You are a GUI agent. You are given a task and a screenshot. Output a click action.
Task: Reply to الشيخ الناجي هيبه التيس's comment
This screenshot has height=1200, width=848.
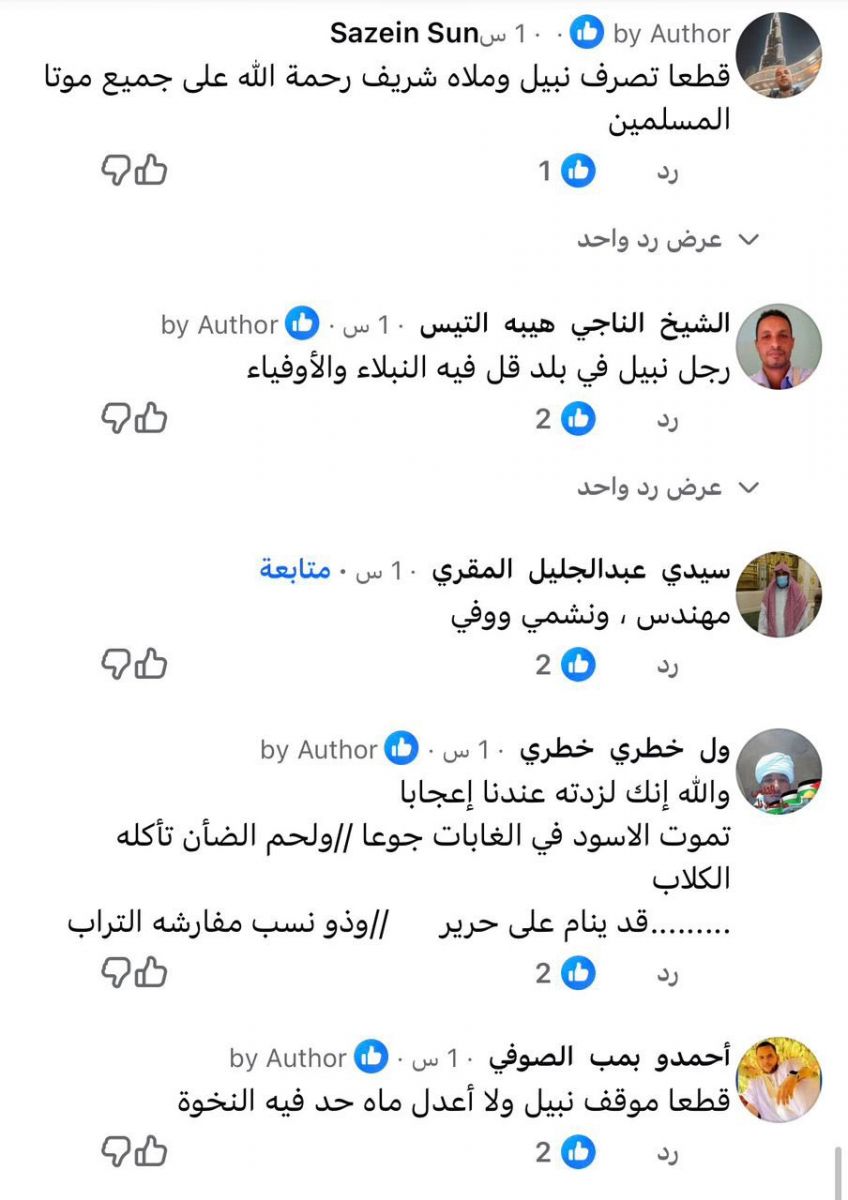tap(668, 419)
